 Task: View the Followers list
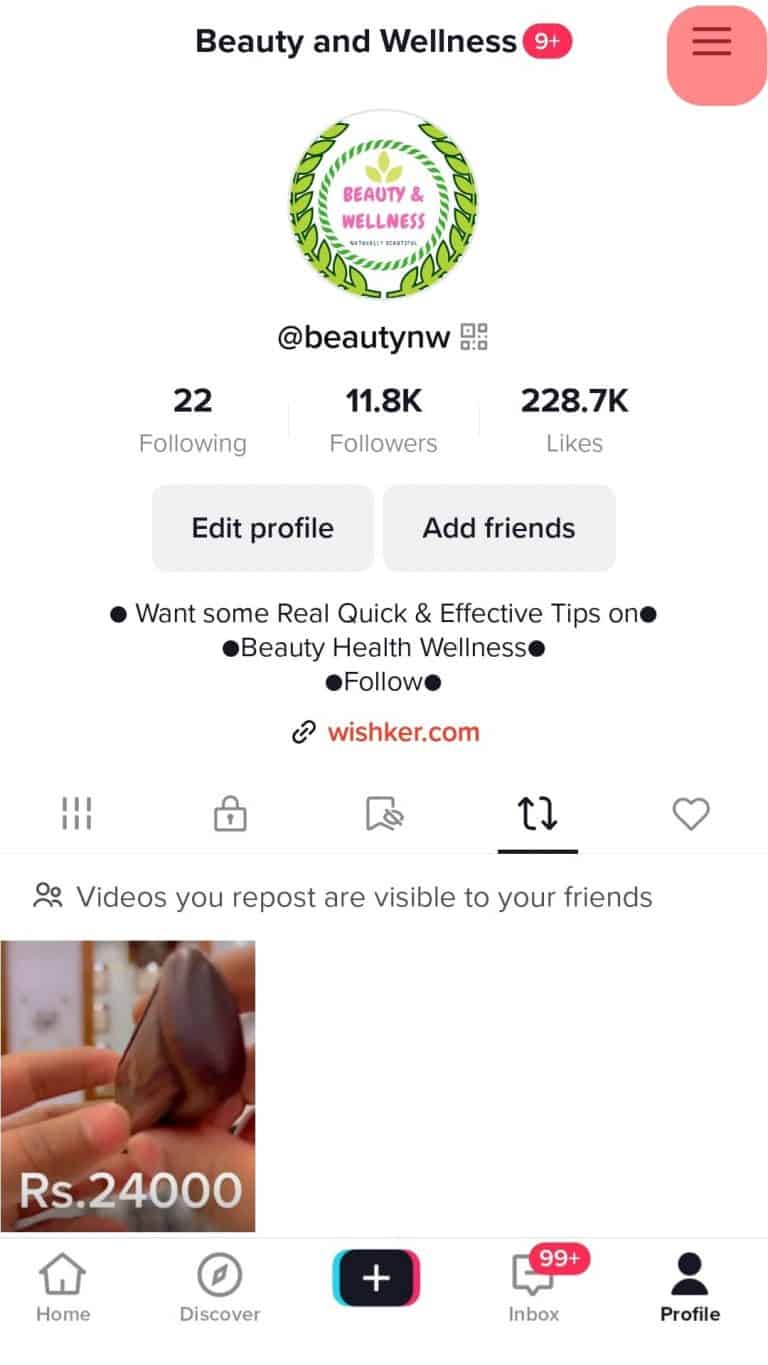(x=383, y=420)
